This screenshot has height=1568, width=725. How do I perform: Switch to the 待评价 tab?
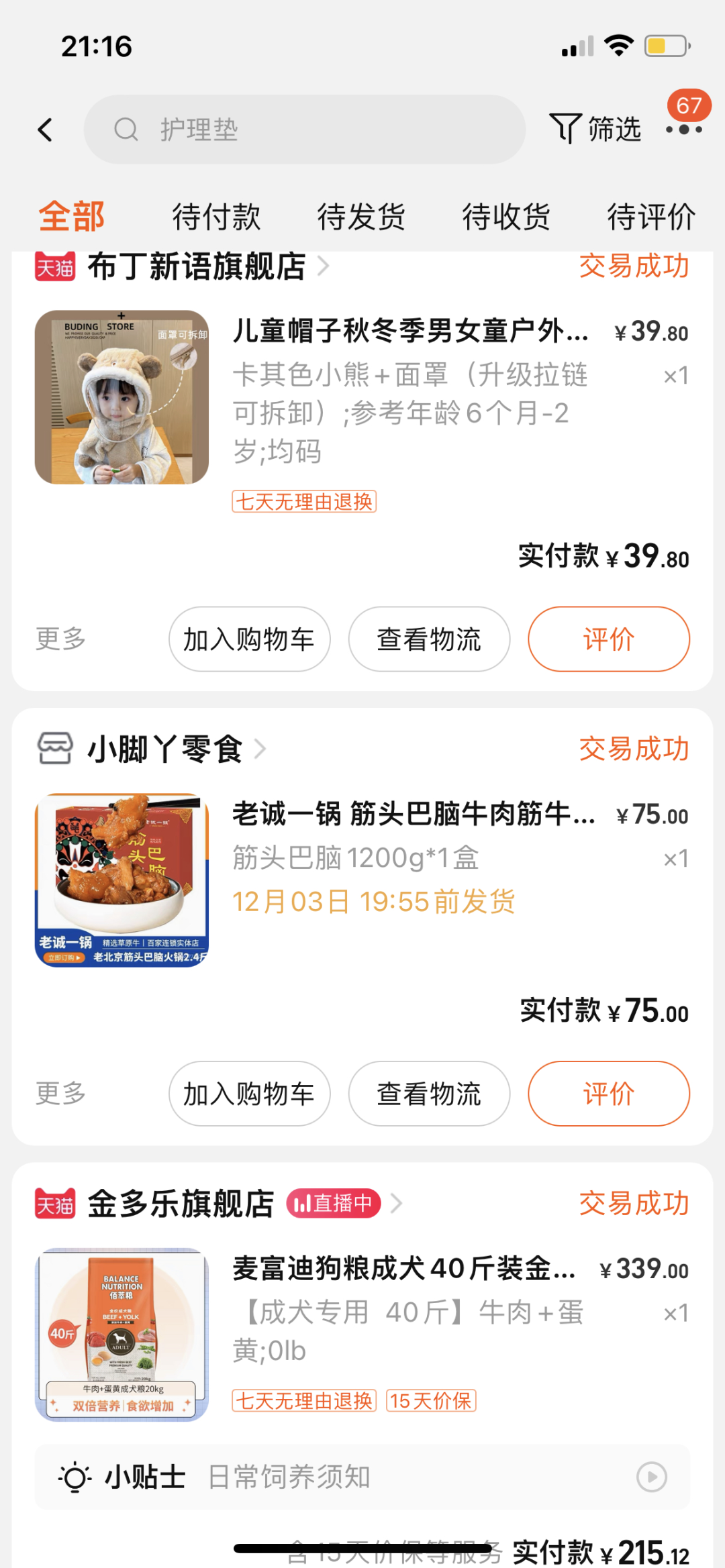tap(650, 217)
